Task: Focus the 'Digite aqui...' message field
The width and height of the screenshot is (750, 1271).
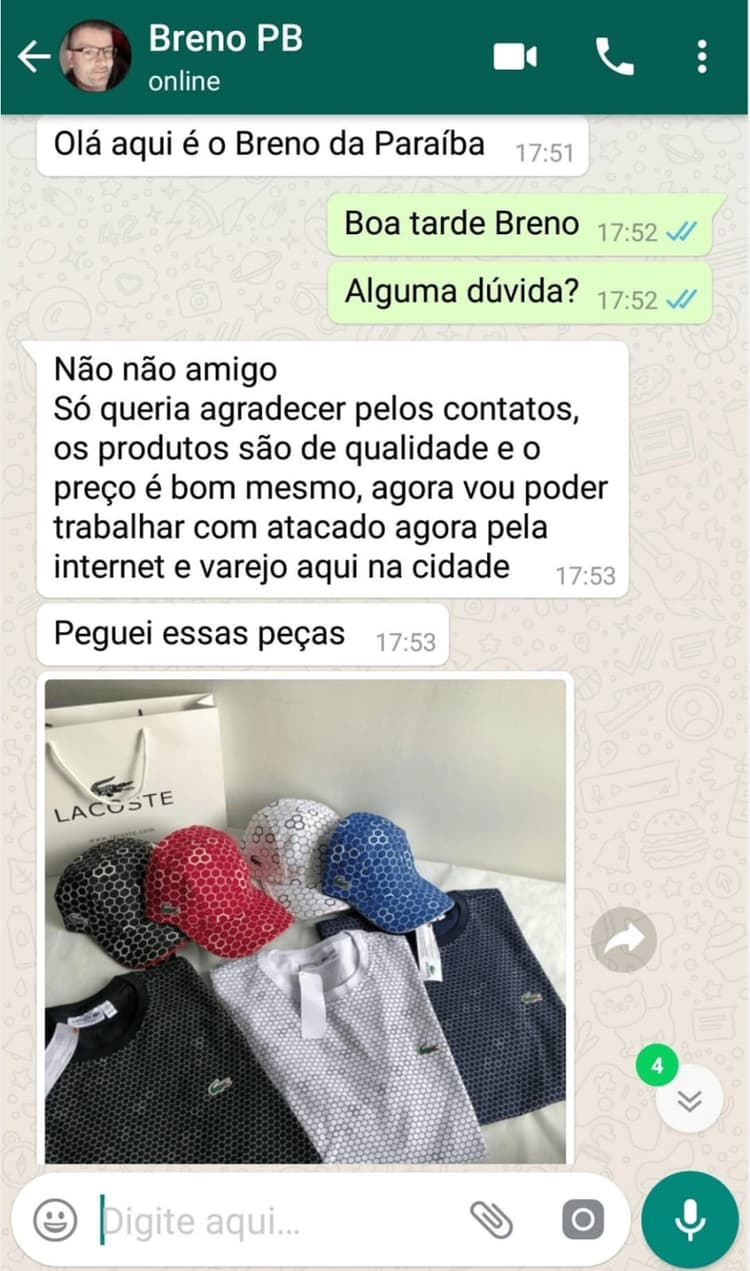Action: point(270,1221)
